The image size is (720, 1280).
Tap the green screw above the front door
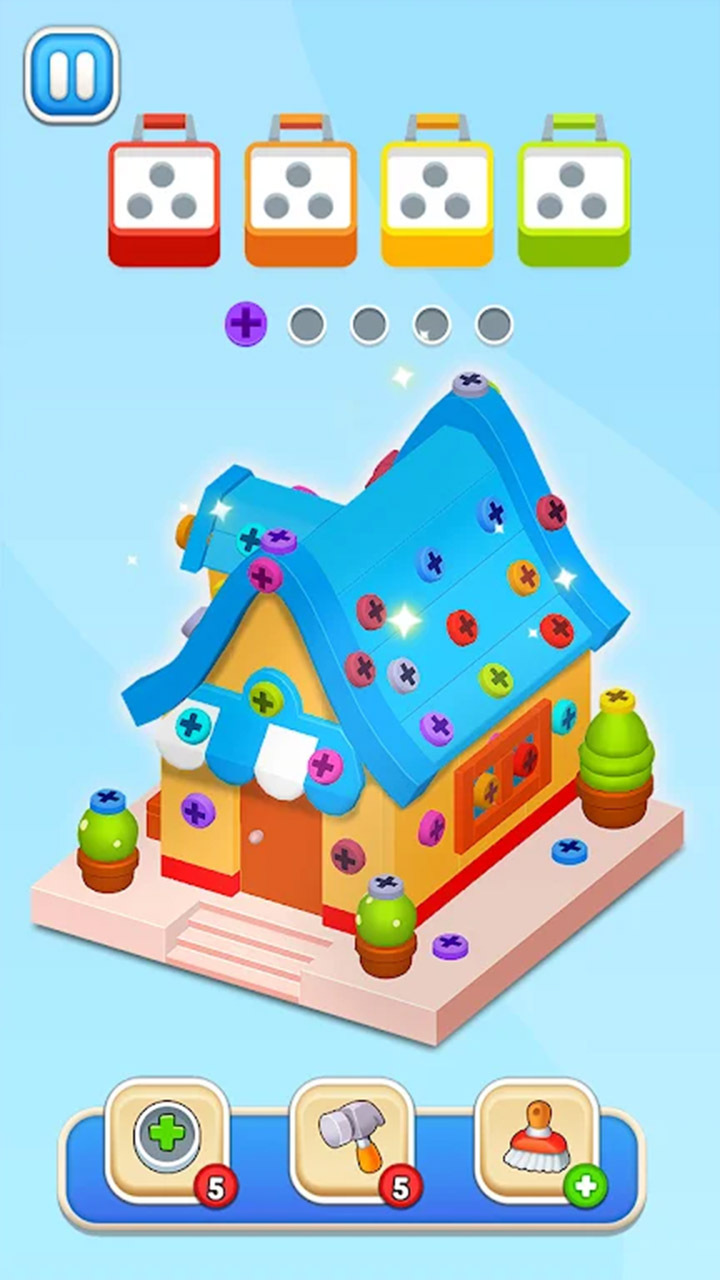264,700
